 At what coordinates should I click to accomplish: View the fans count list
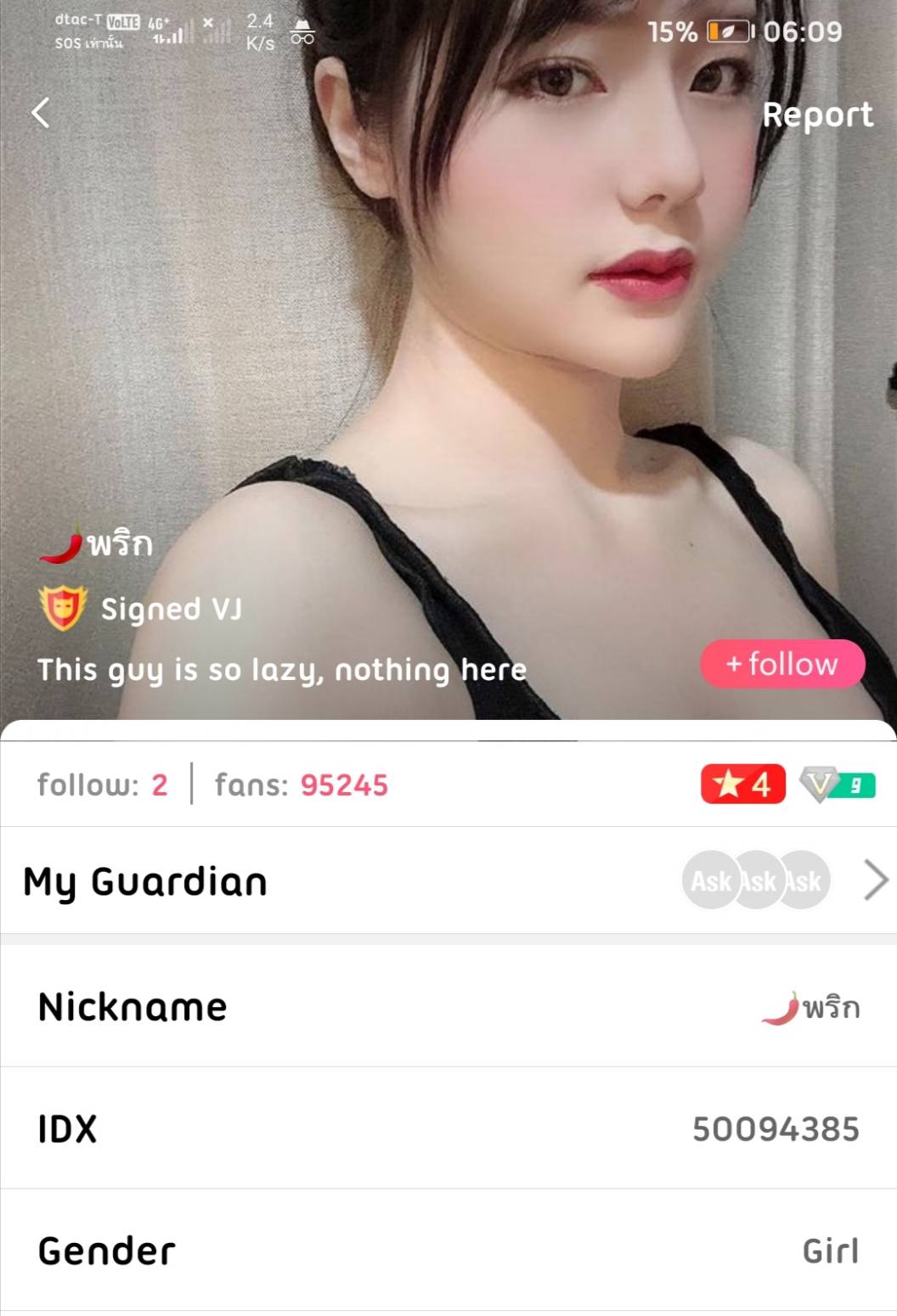(x=301, y=785)
